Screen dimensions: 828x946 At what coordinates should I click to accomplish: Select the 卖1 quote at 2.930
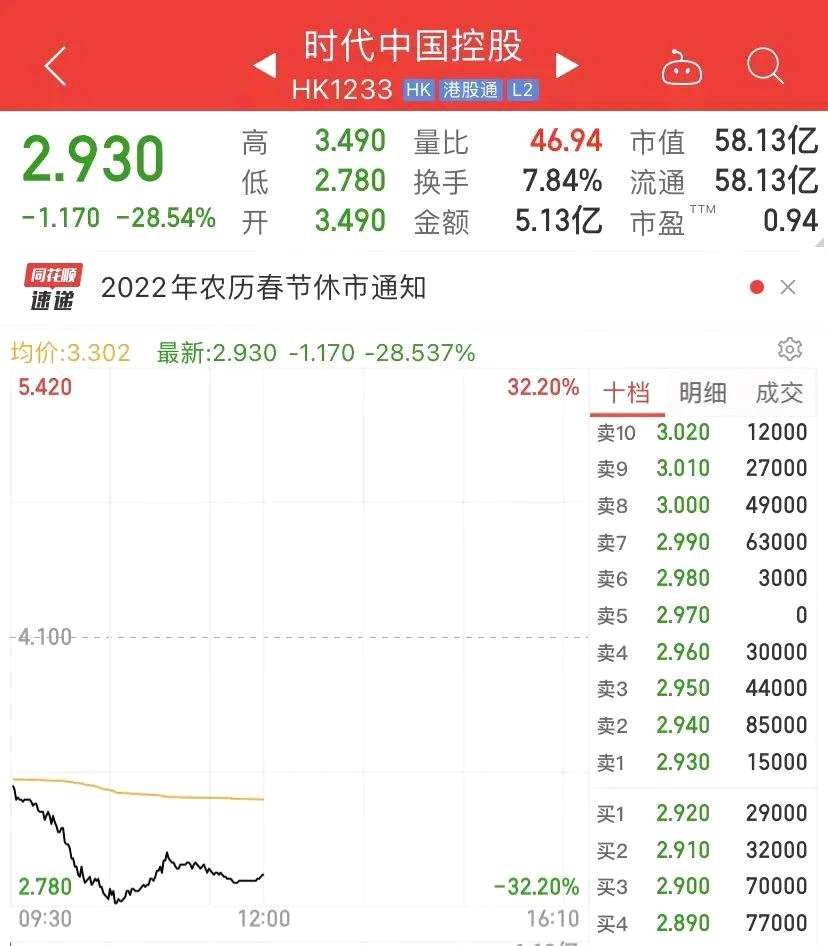[x=702, y=762]
